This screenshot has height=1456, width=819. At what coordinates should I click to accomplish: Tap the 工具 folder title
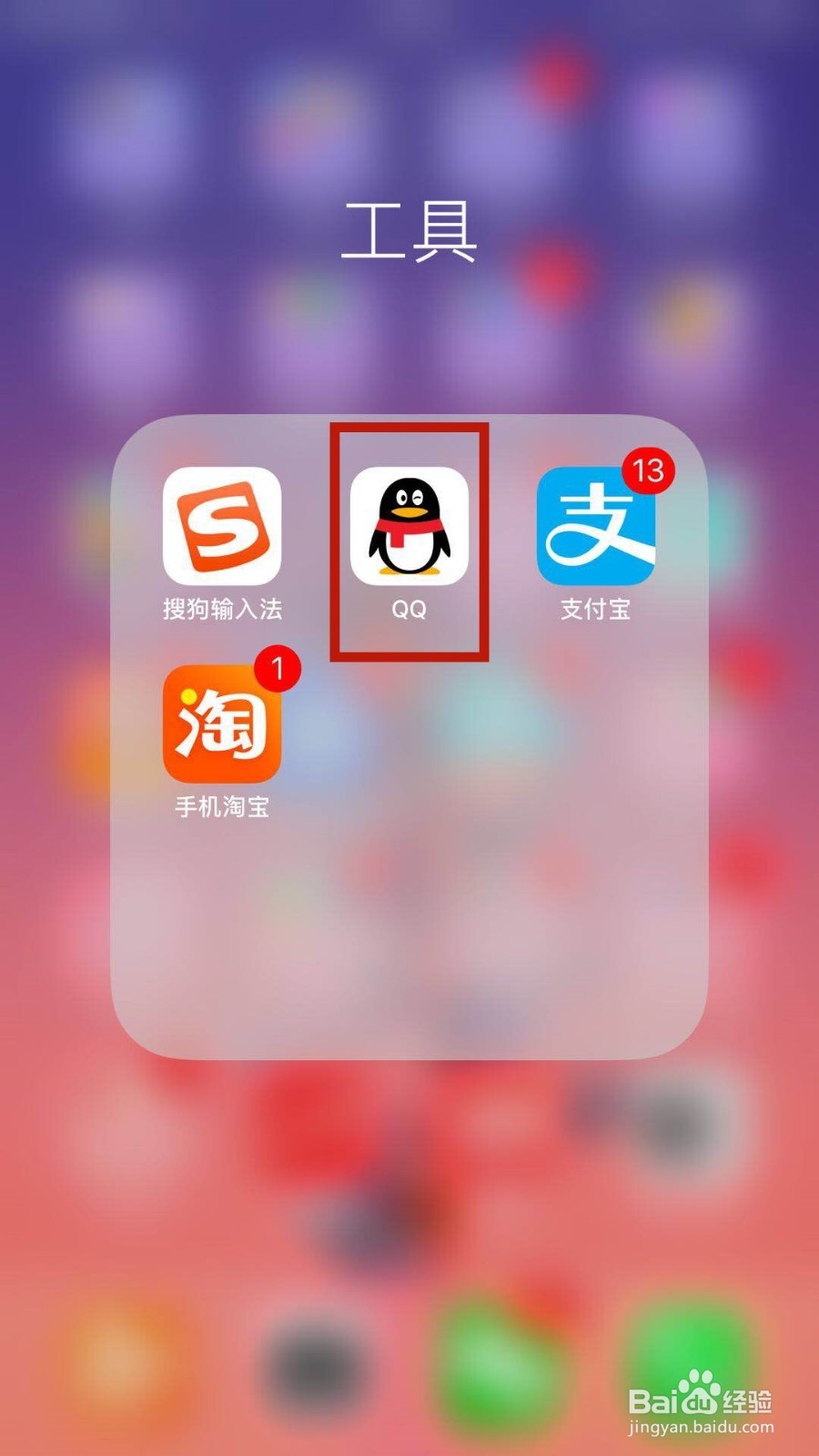pyautogui.click(x=409, y=229)
